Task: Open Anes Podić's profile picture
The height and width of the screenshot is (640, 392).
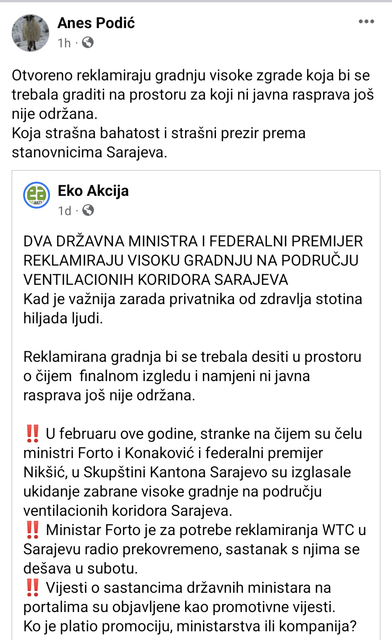Action: coord(30,33)
